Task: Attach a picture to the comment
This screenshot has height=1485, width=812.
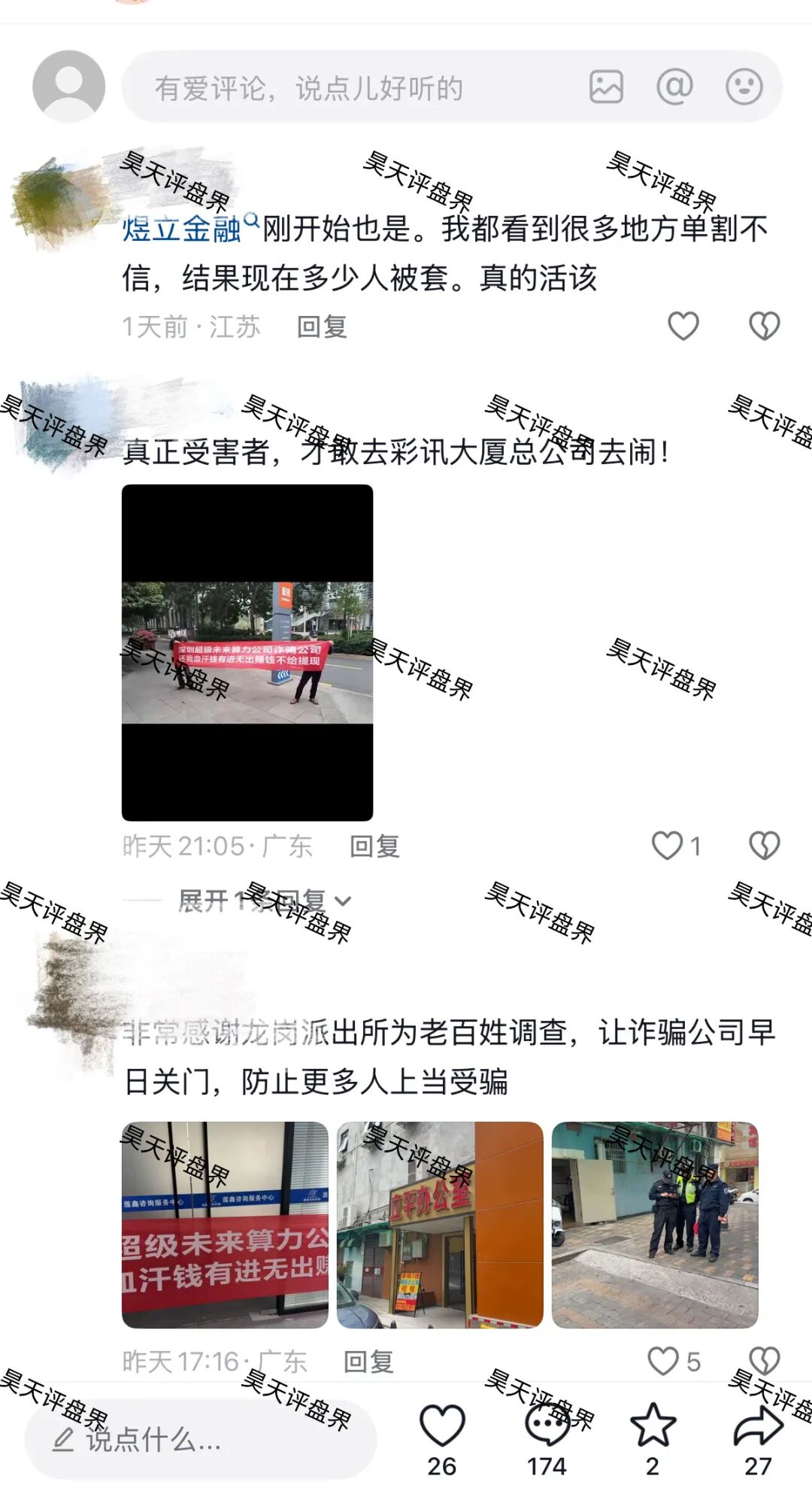Action: click(x=606, y=87)
